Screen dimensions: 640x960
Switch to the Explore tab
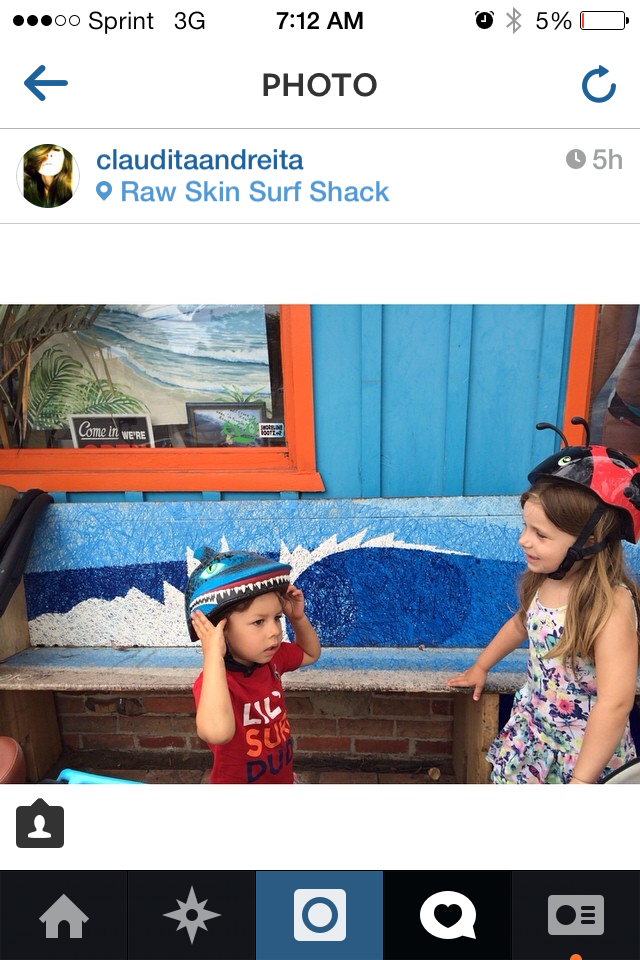pos(192,915)
